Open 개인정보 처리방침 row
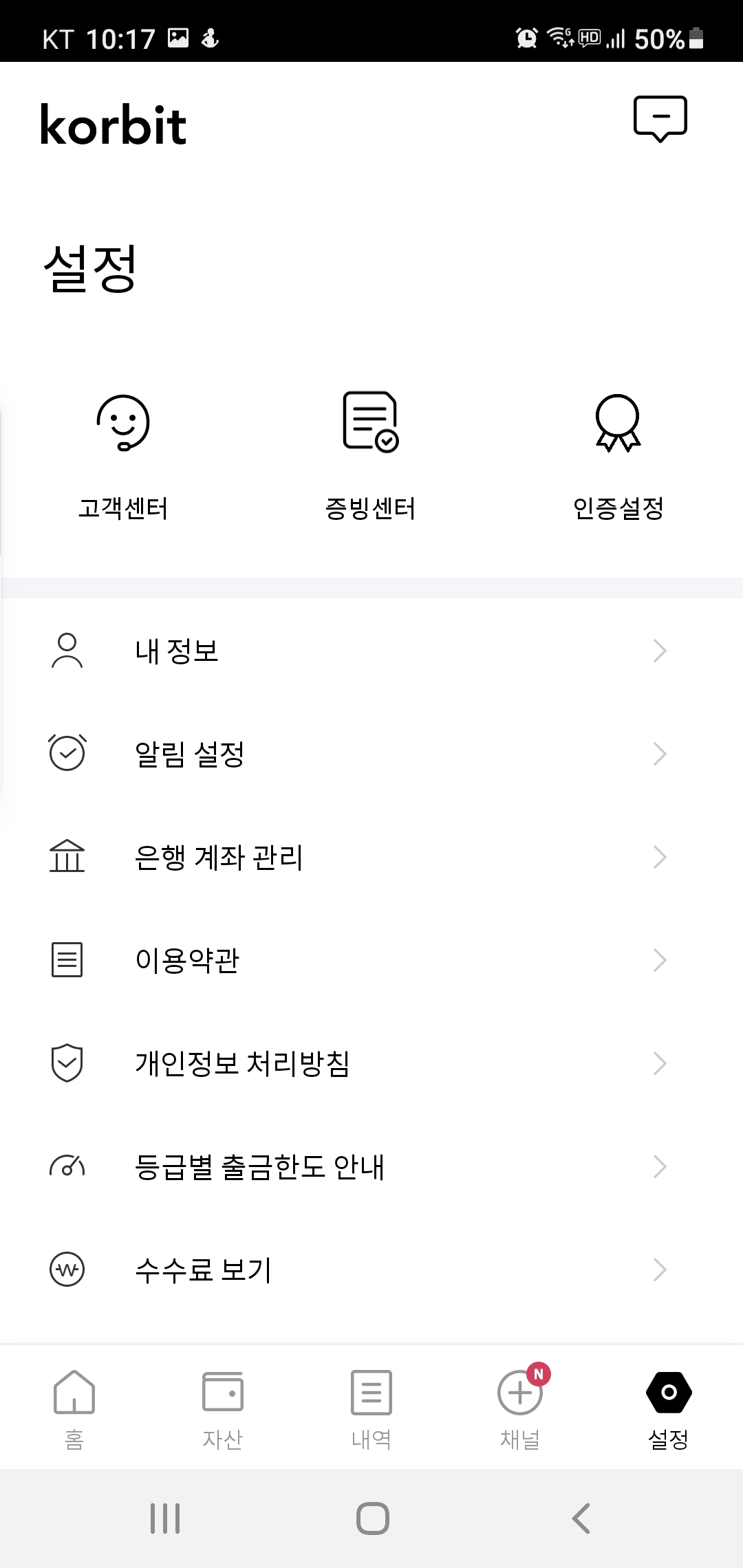 (371, 1063)
